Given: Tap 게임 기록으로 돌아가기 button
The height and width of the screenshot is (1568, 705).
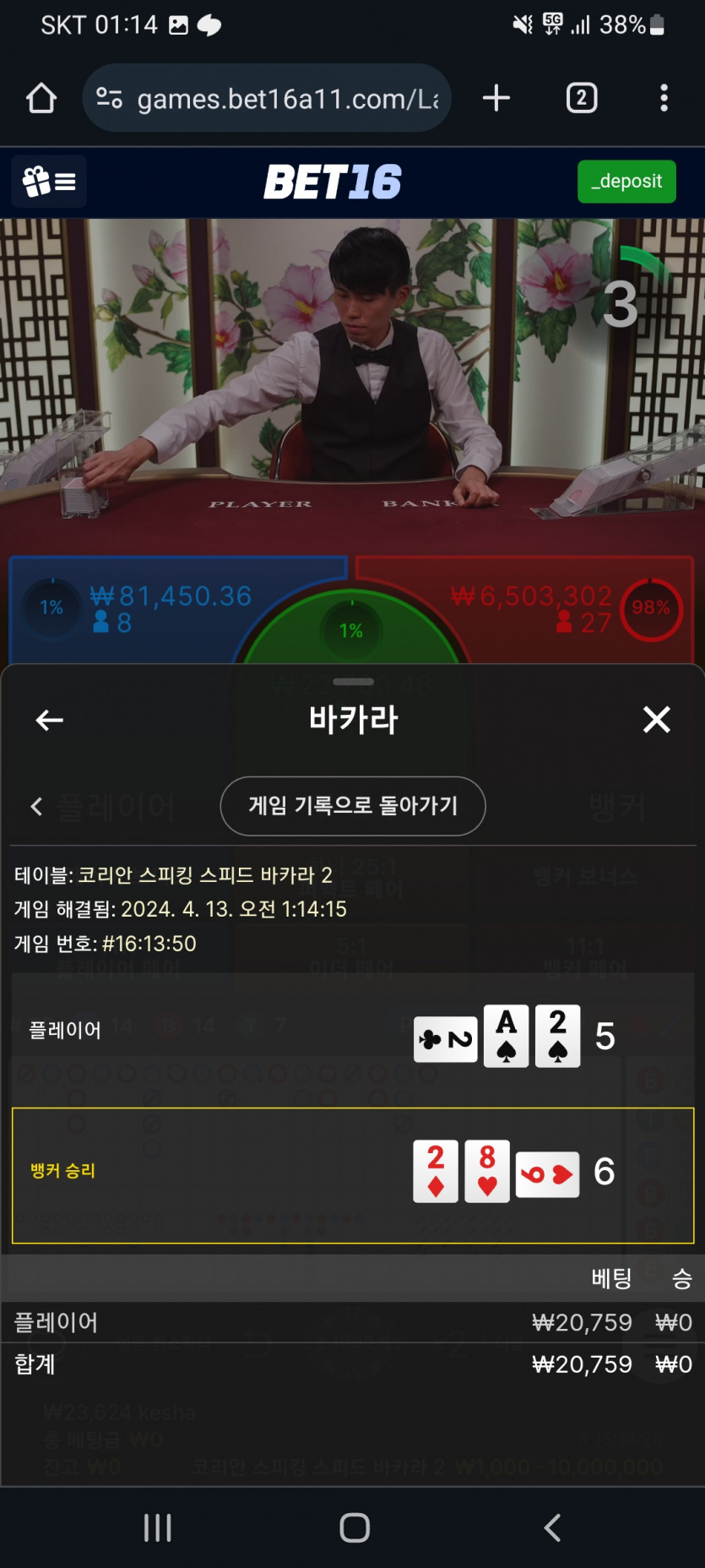Looking at the screenshot, I should tap(353, 806).
